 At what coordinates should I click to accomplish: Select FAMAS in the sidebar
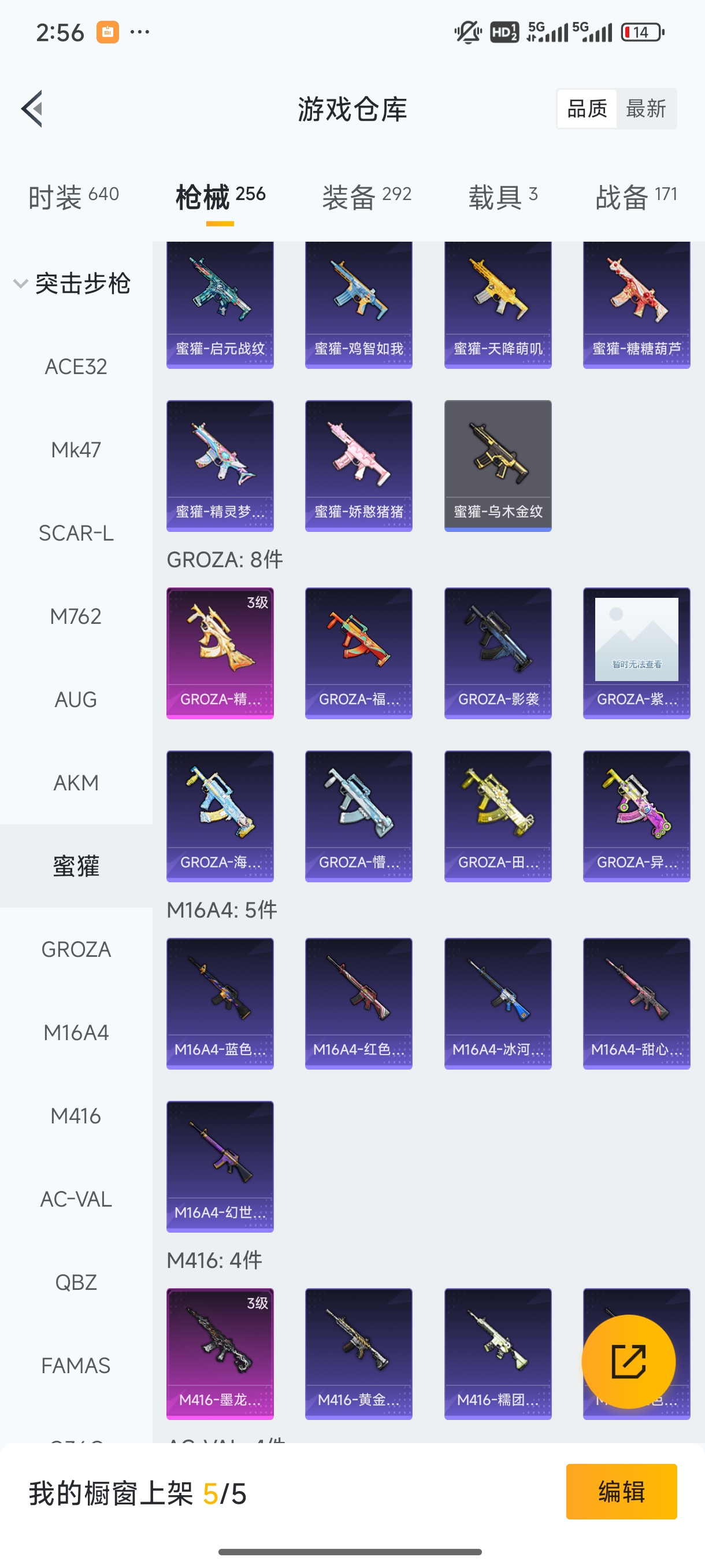(x=76, y=1365)
